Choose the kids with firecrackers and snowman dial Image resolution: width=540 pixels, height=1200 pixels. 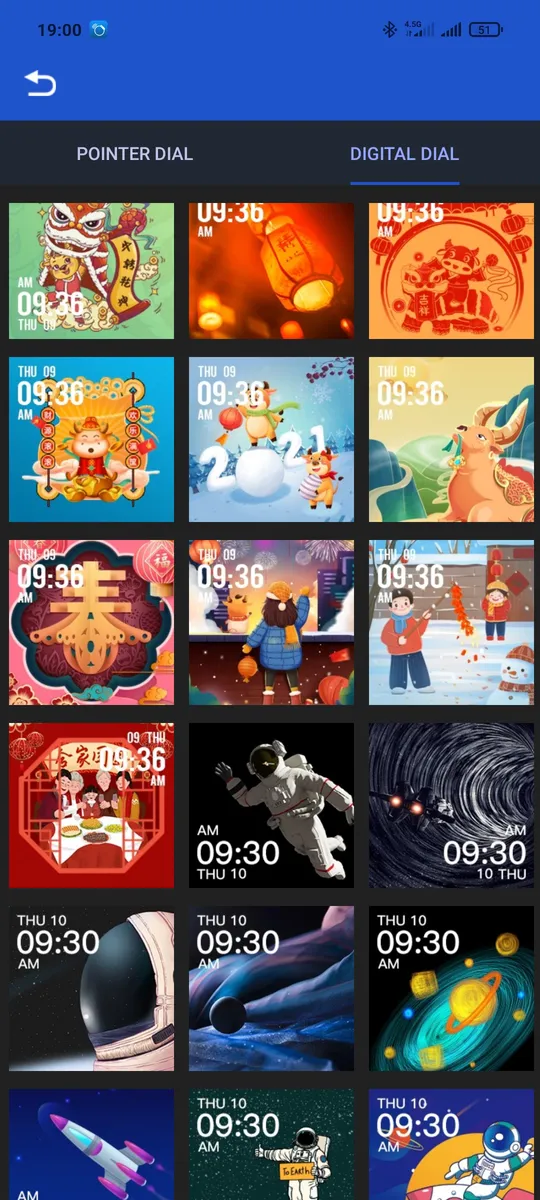(452, 622)
